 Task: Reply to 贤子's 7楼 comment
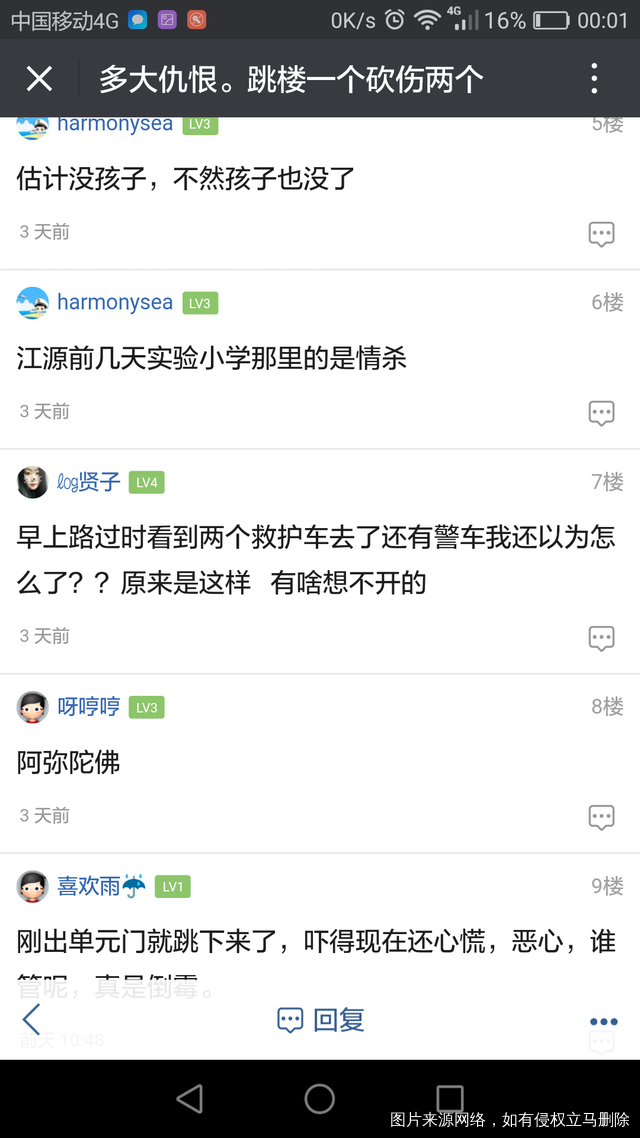601,638
